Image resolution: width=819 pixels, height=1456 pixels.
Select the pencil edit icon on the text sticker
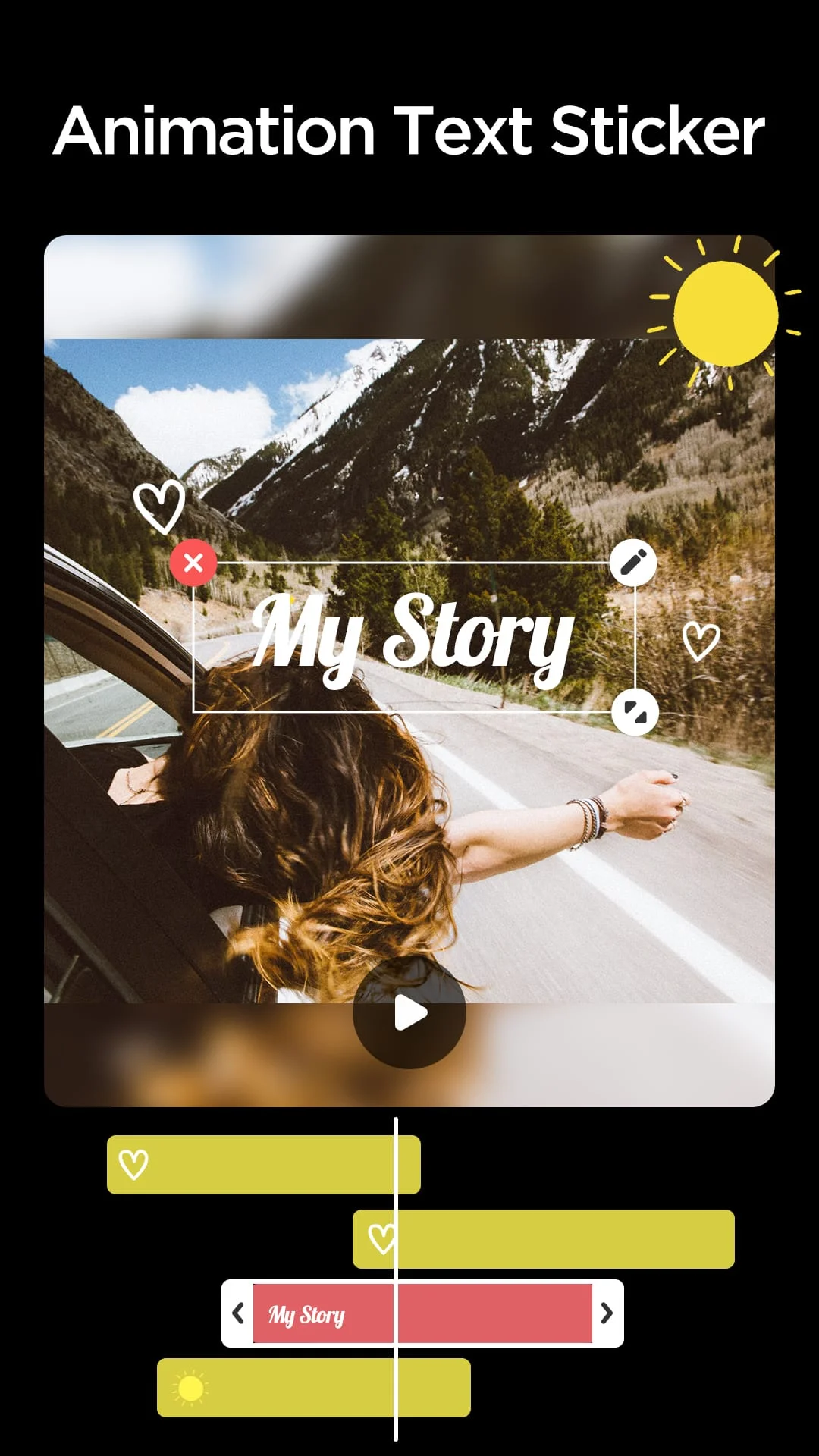pos(632,562)
